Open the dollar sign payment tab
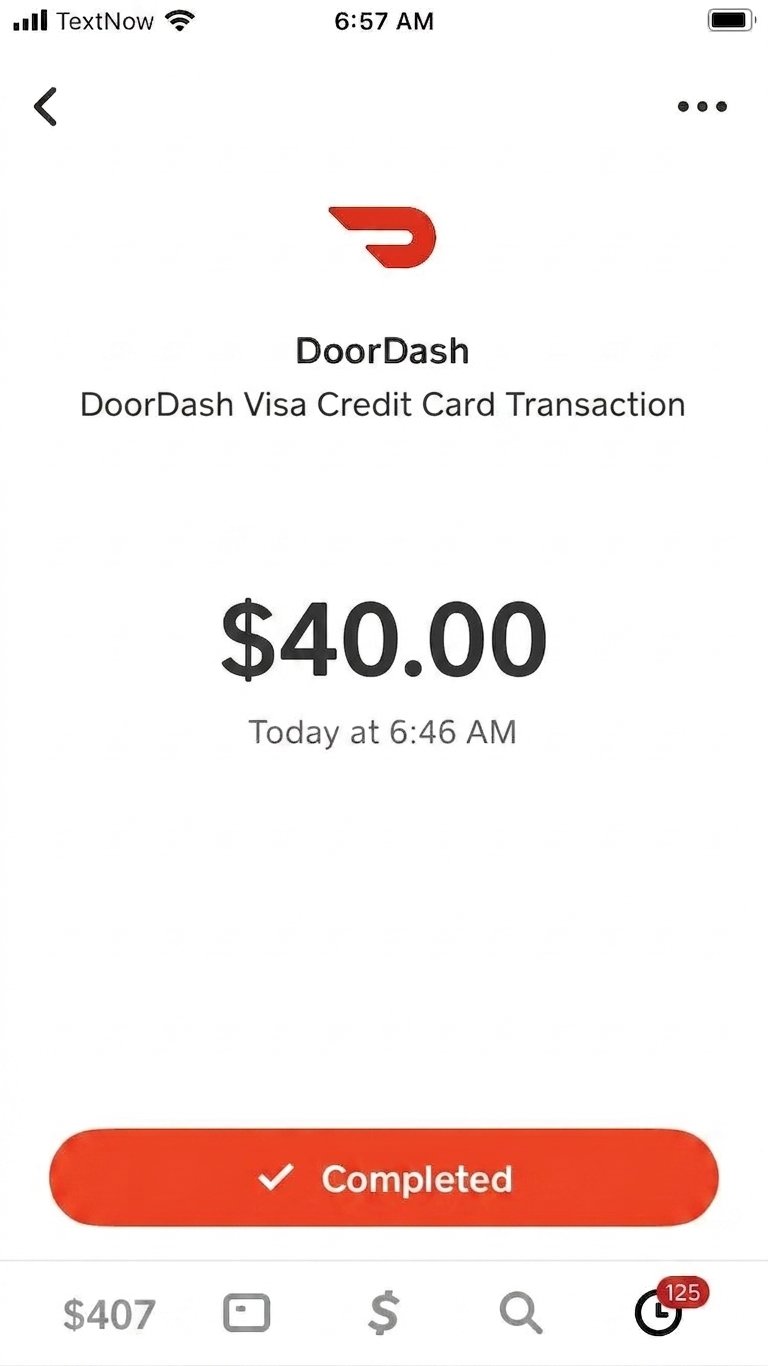This screenshot has height=1366, width=768. [x=383, y=1314]
